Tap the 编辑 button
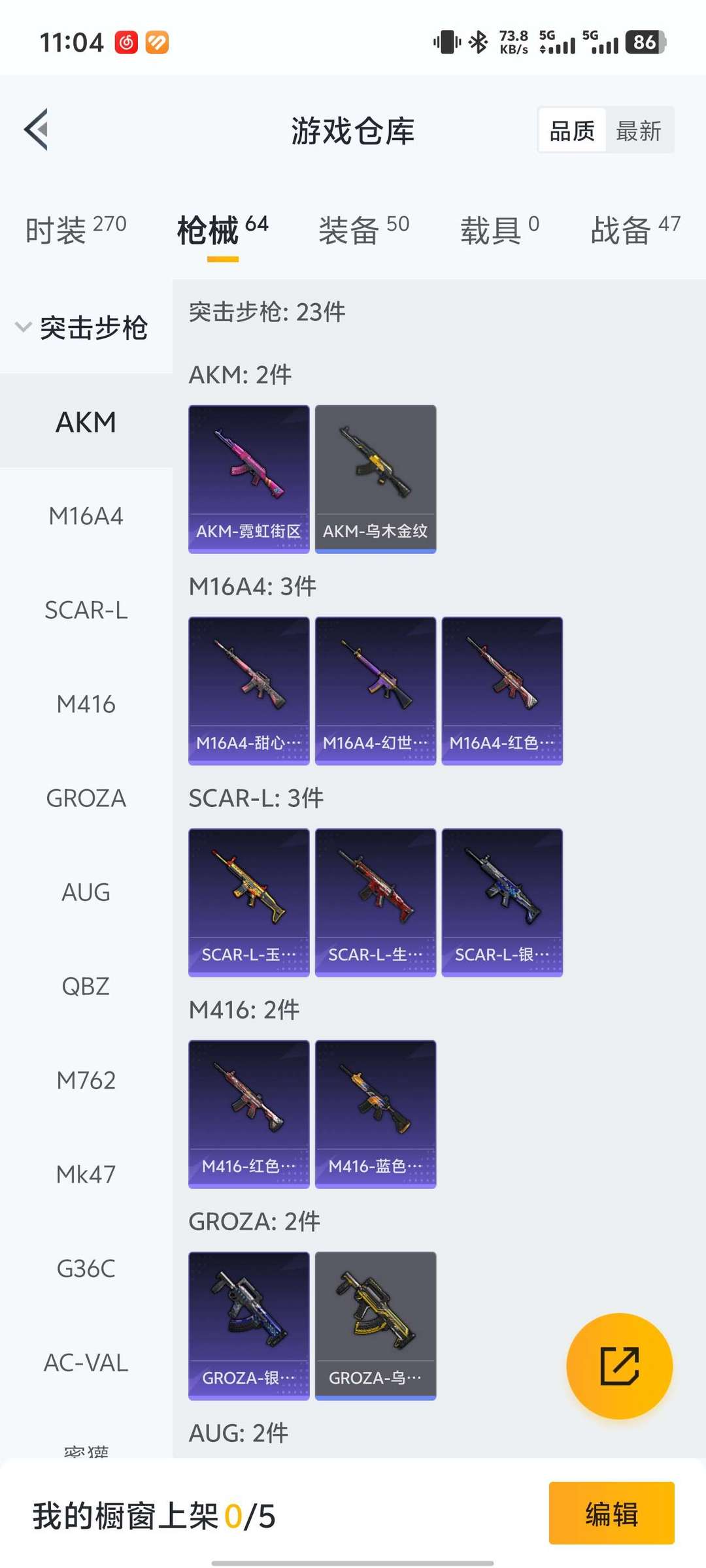 [x=612, y=1513]
